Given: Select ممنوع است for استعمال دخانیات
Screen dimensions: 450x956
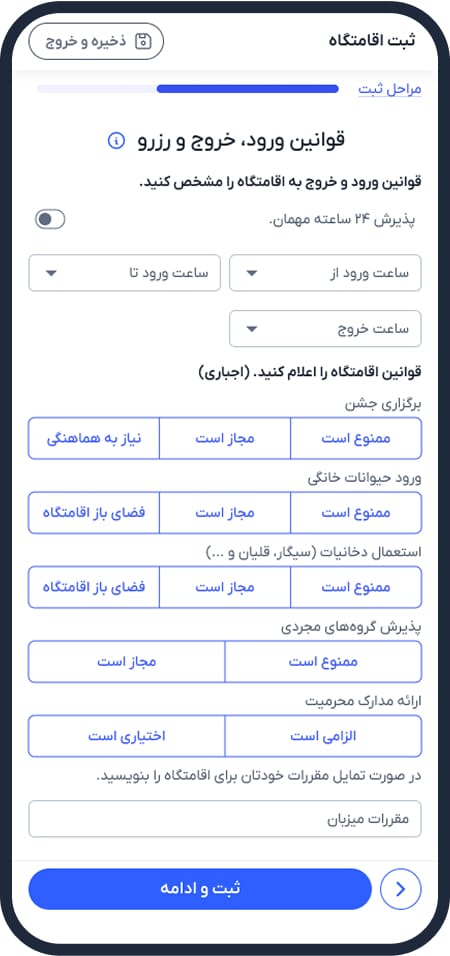Looking at the screenshot, I should point(356,587).
